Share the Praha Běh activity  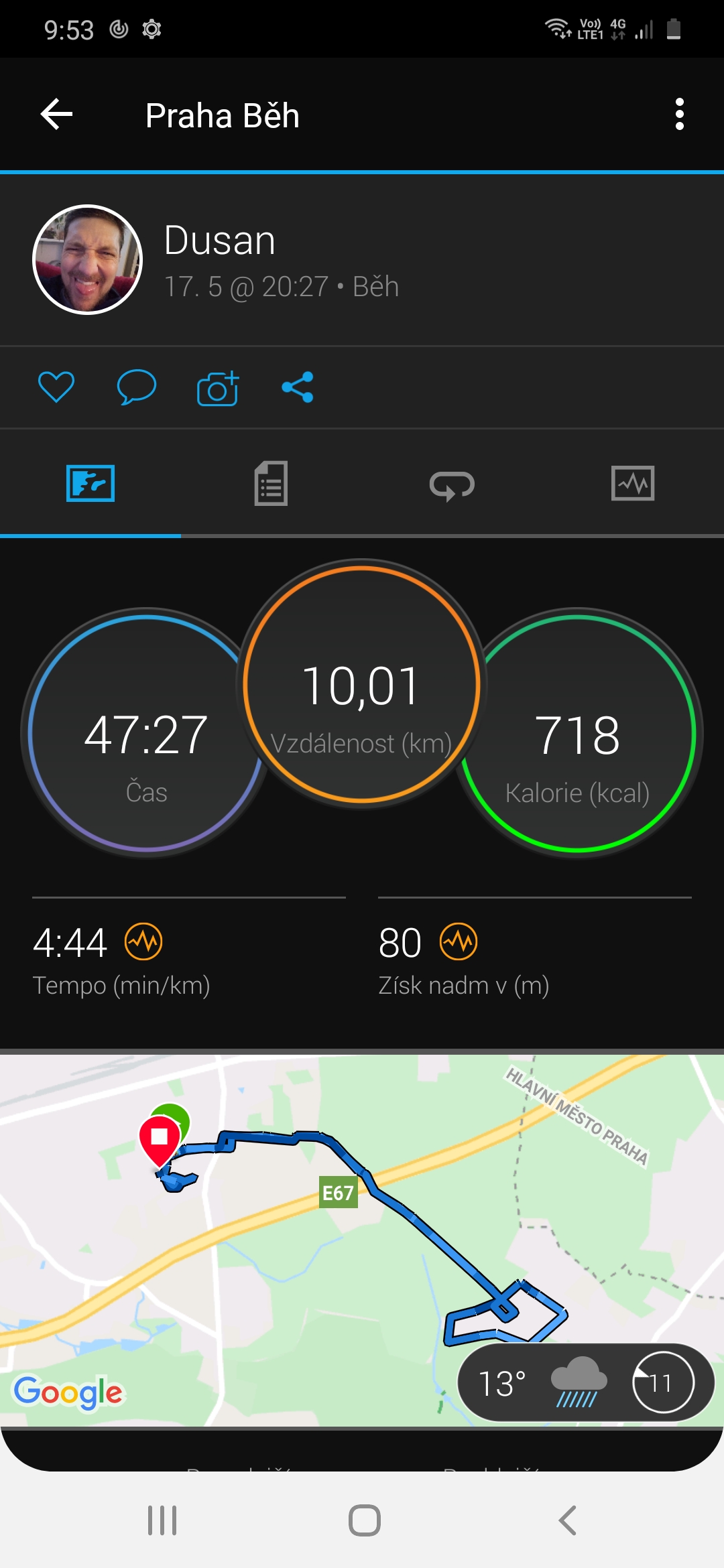coord(298,387)
